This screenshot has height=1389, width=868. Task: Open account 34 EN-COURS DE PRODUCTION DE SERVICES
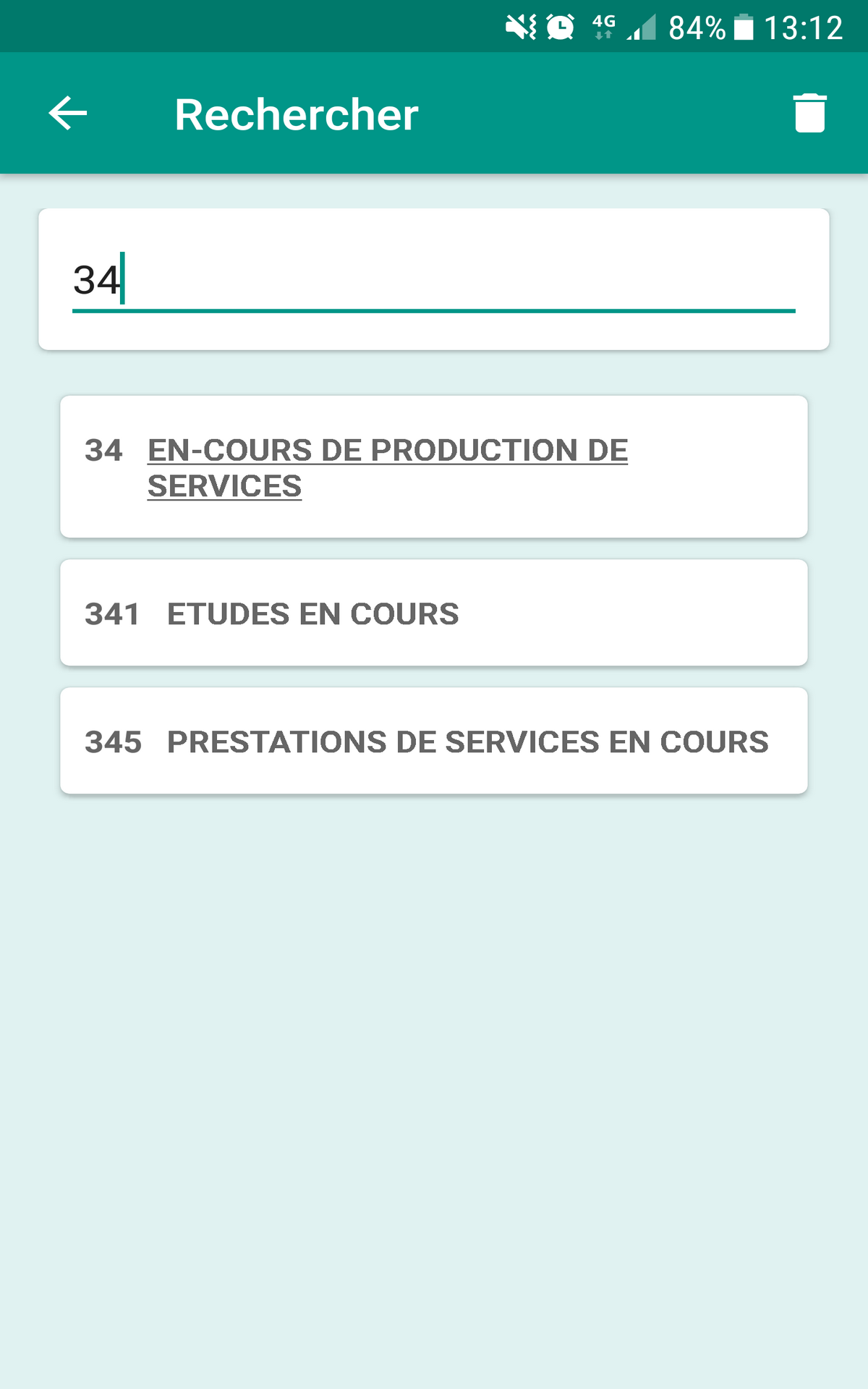[433, 467]
